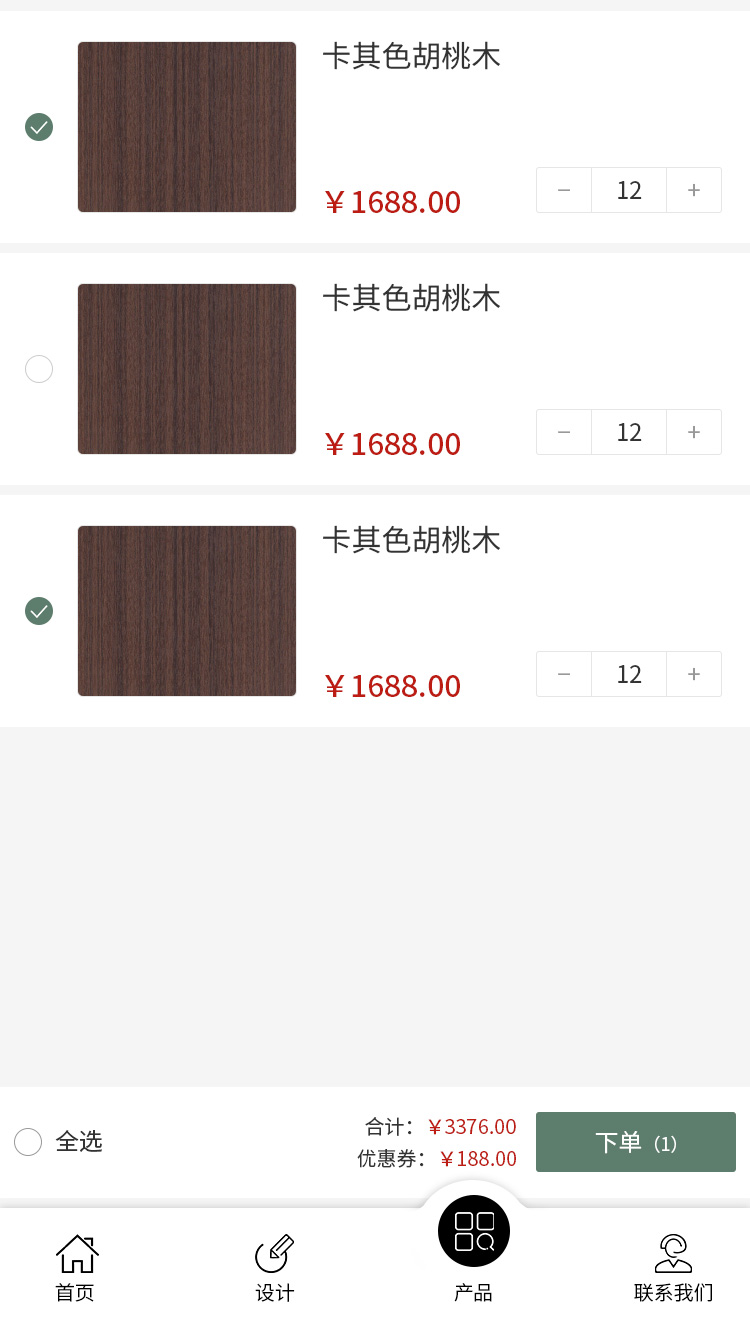
Task: Increase quantity of the first cart item
Action: (694, 190)
